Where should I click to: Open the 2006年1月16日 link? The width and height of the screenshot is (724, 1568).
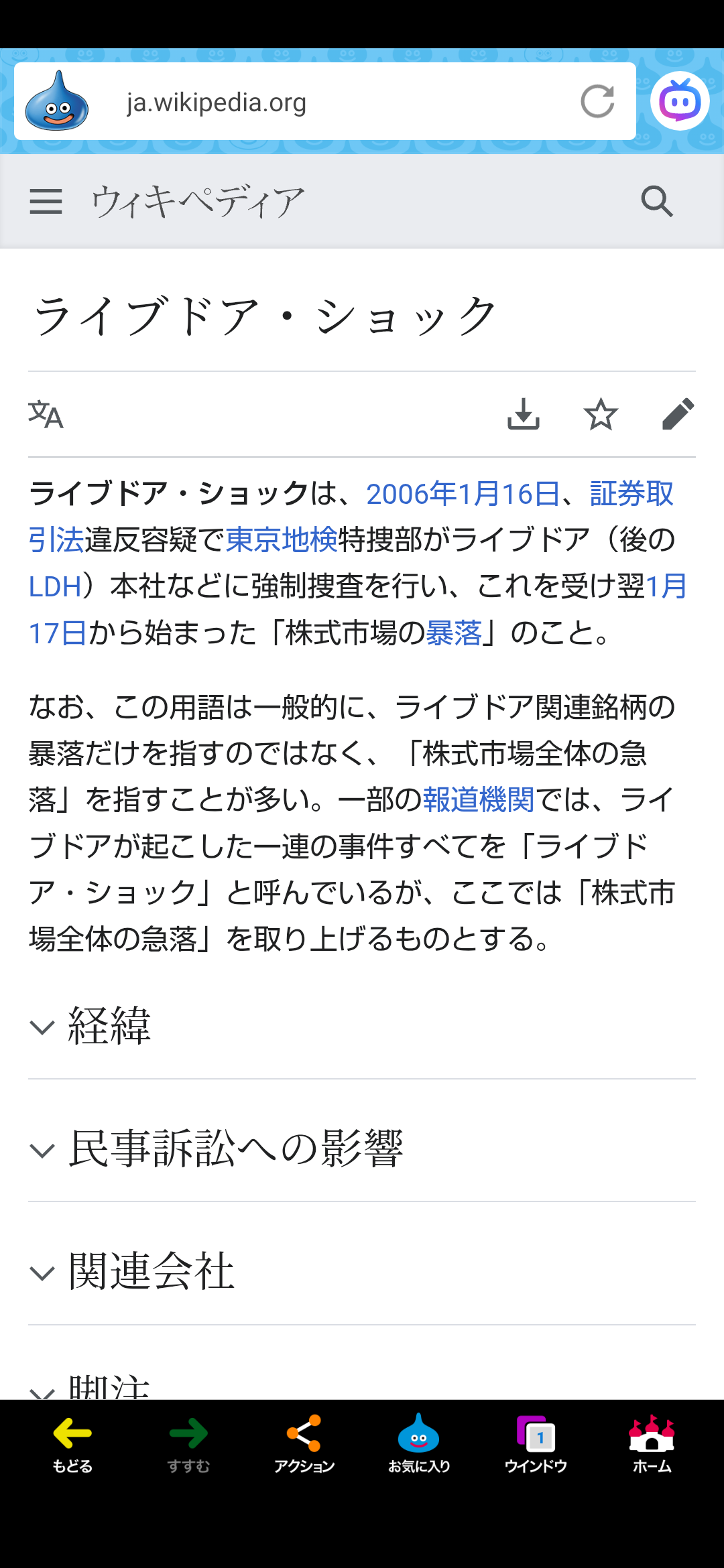click(463, 495)
